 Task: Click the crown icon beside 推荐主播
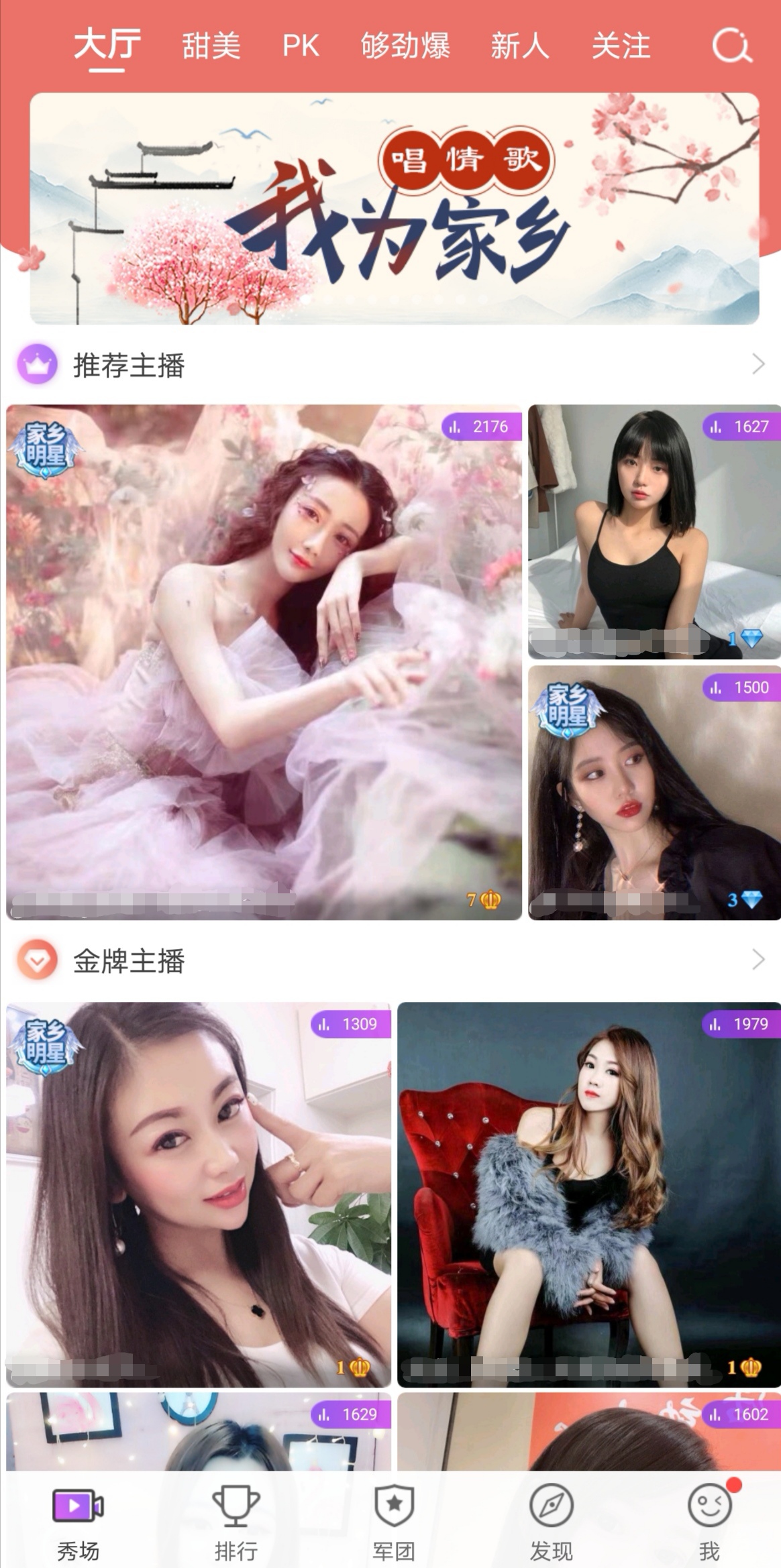pyautogui.click(x=38, y=363)
